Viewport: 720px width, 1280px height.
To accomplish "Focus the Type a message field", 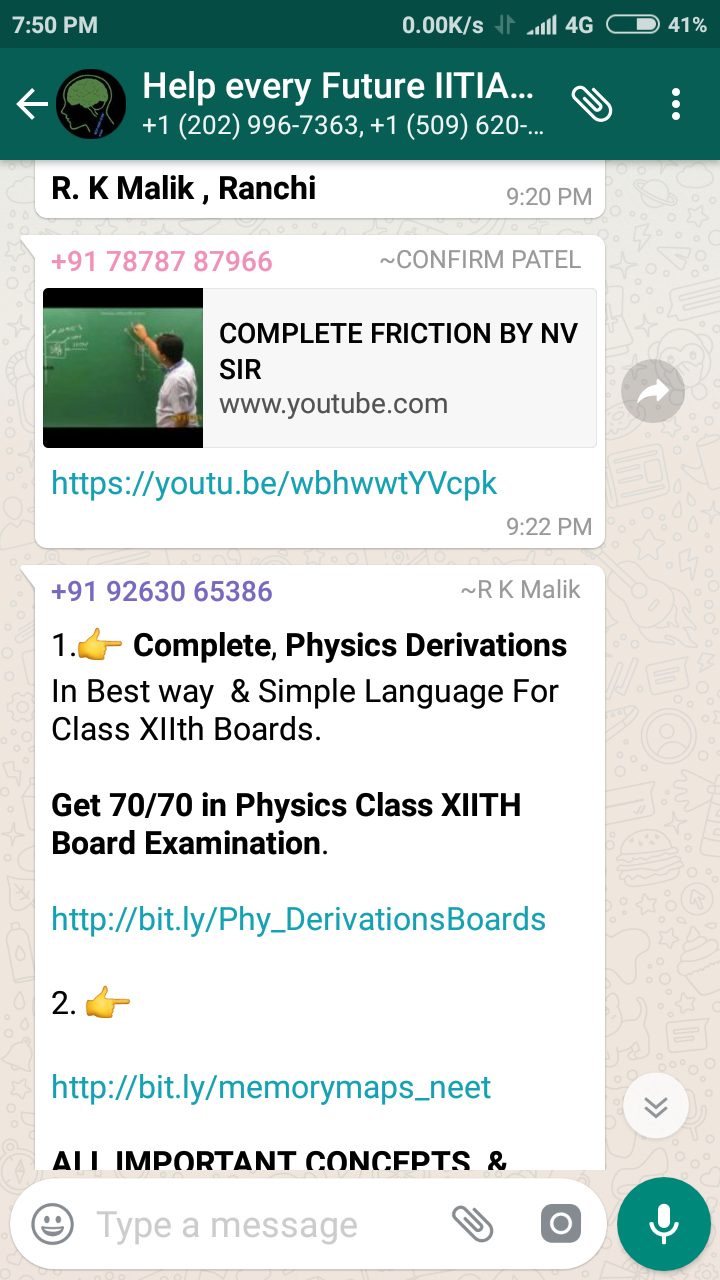I will click(260, 1225).
